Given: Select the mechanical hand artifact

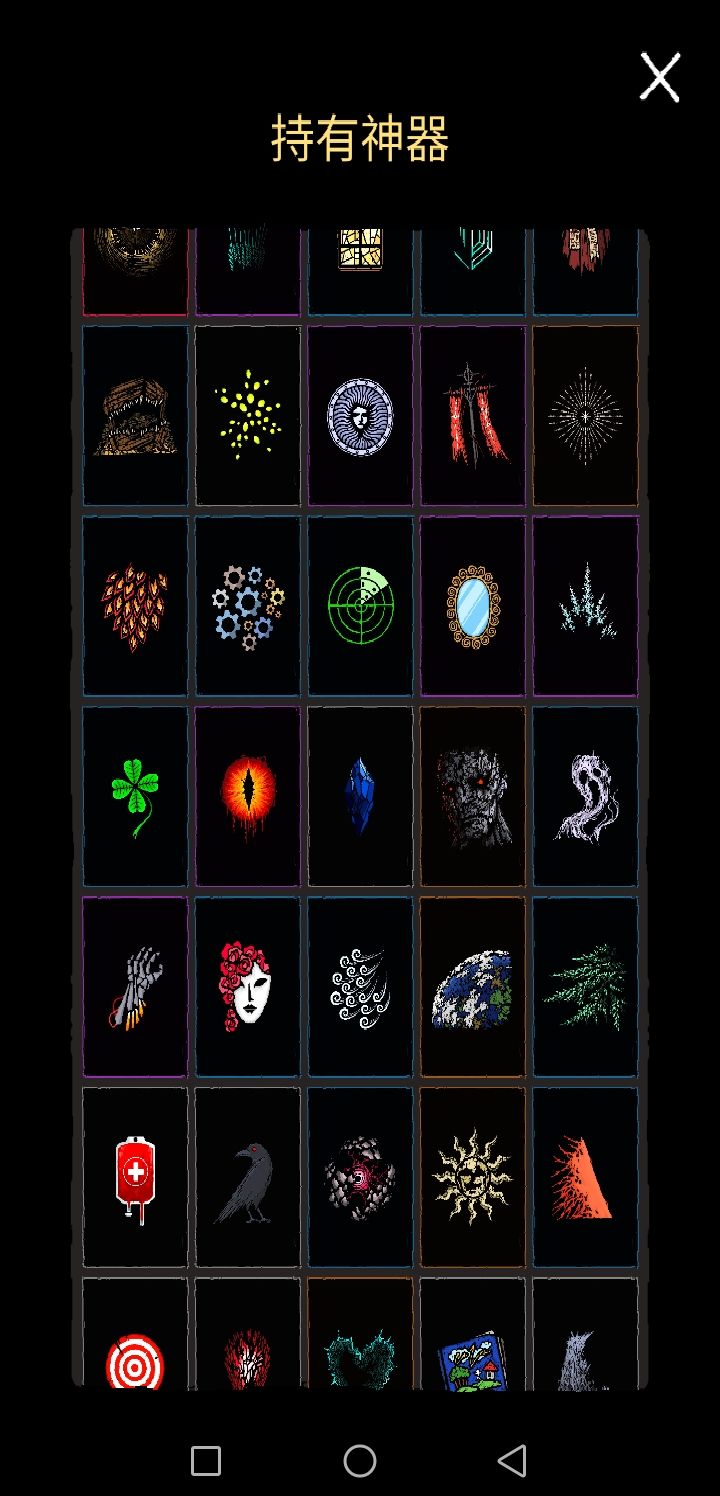Looking at the screenshot, I should point(135,986).
